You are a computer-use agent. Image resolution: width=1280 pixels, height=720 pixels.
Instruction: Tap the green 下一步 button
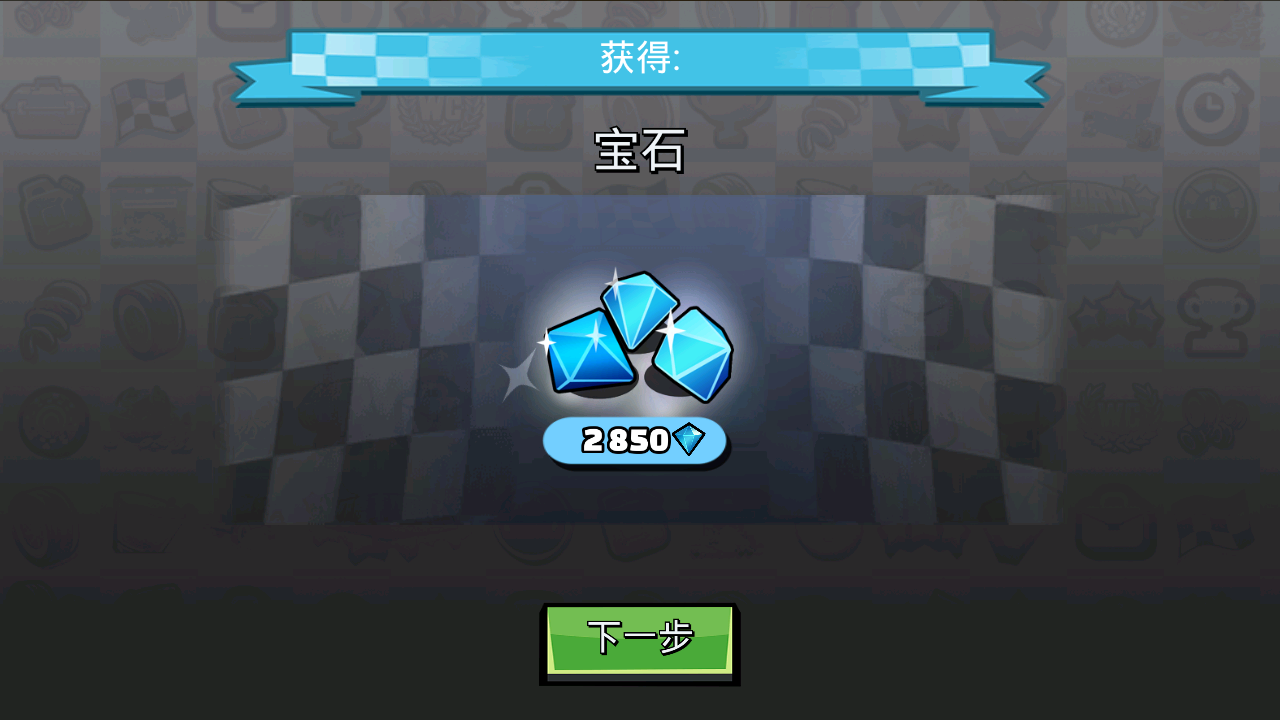click(x=640, y=641)
